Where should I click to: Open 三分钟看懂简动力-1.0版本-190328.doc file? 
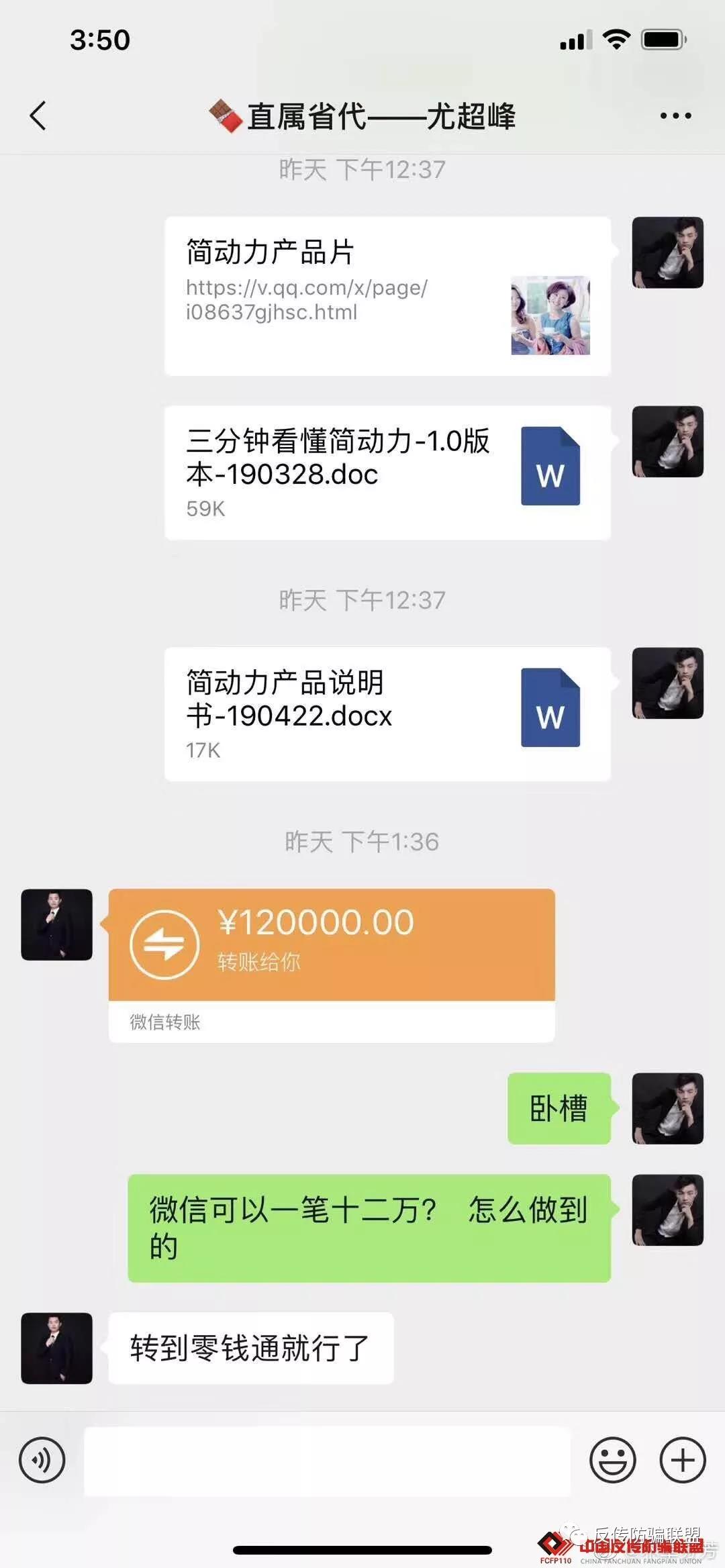coord(387,473)
